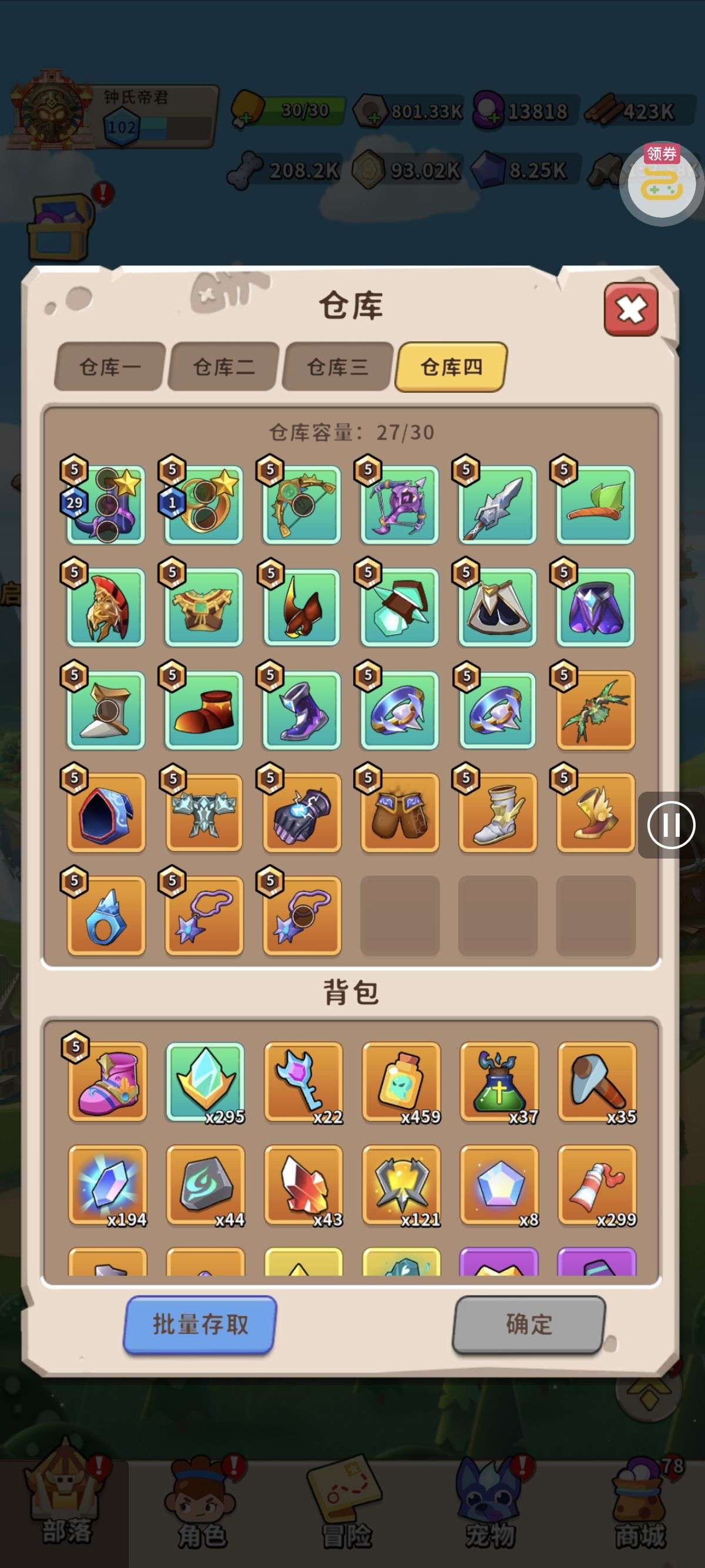This screenshot has height=1568, width=705.
Task: Open the 领券 coupon floating icon
Action: click(662, 183)
